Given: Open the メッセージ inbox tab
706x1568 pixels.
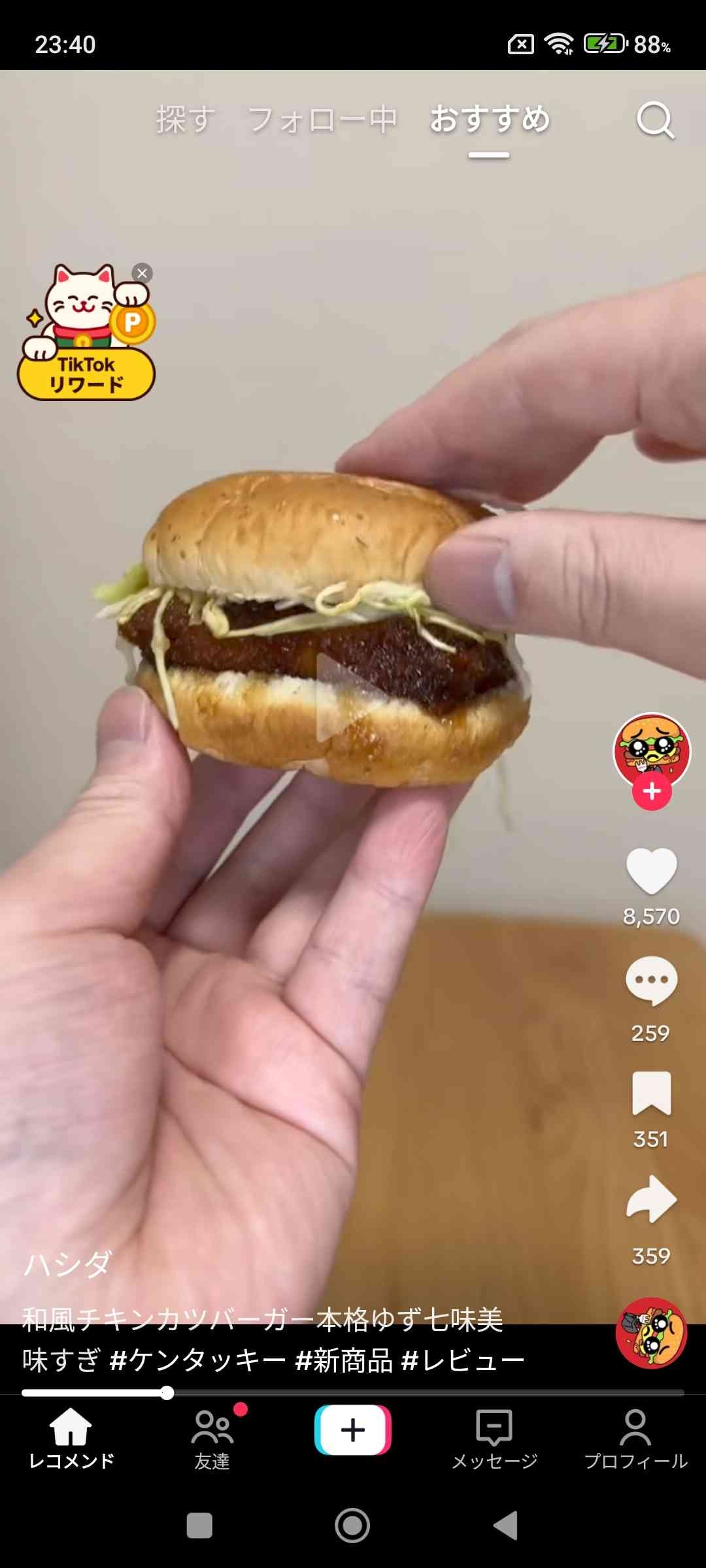Looking at the screenshot, I should coord(494,1437).
